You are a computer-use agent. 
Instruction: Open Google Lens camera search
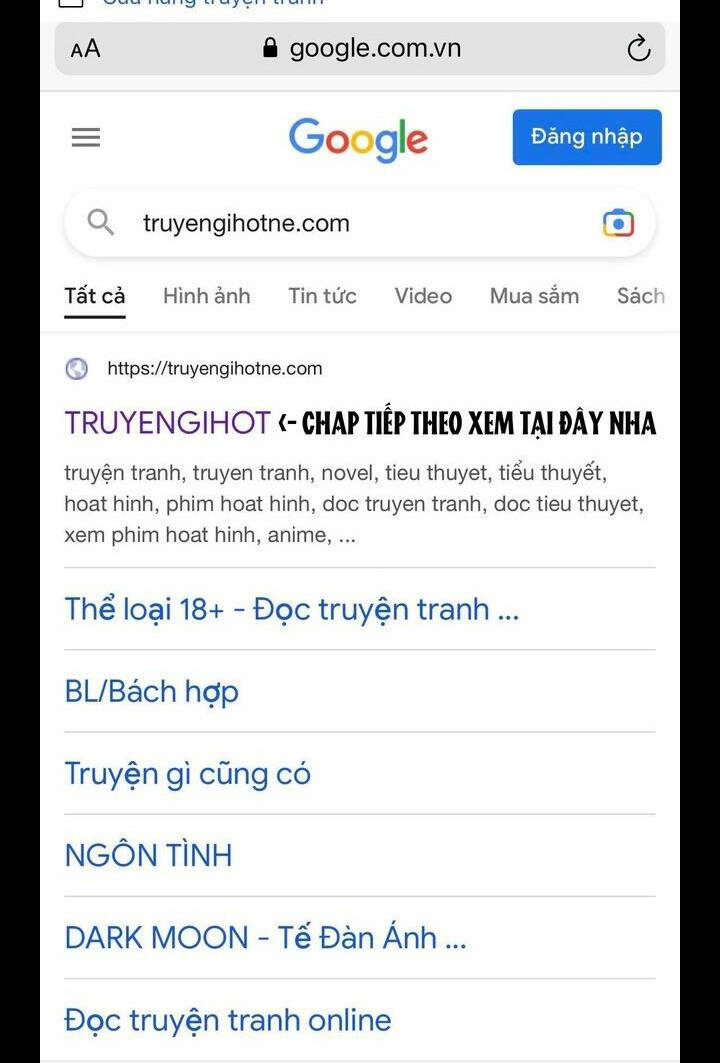click(618, 223)
